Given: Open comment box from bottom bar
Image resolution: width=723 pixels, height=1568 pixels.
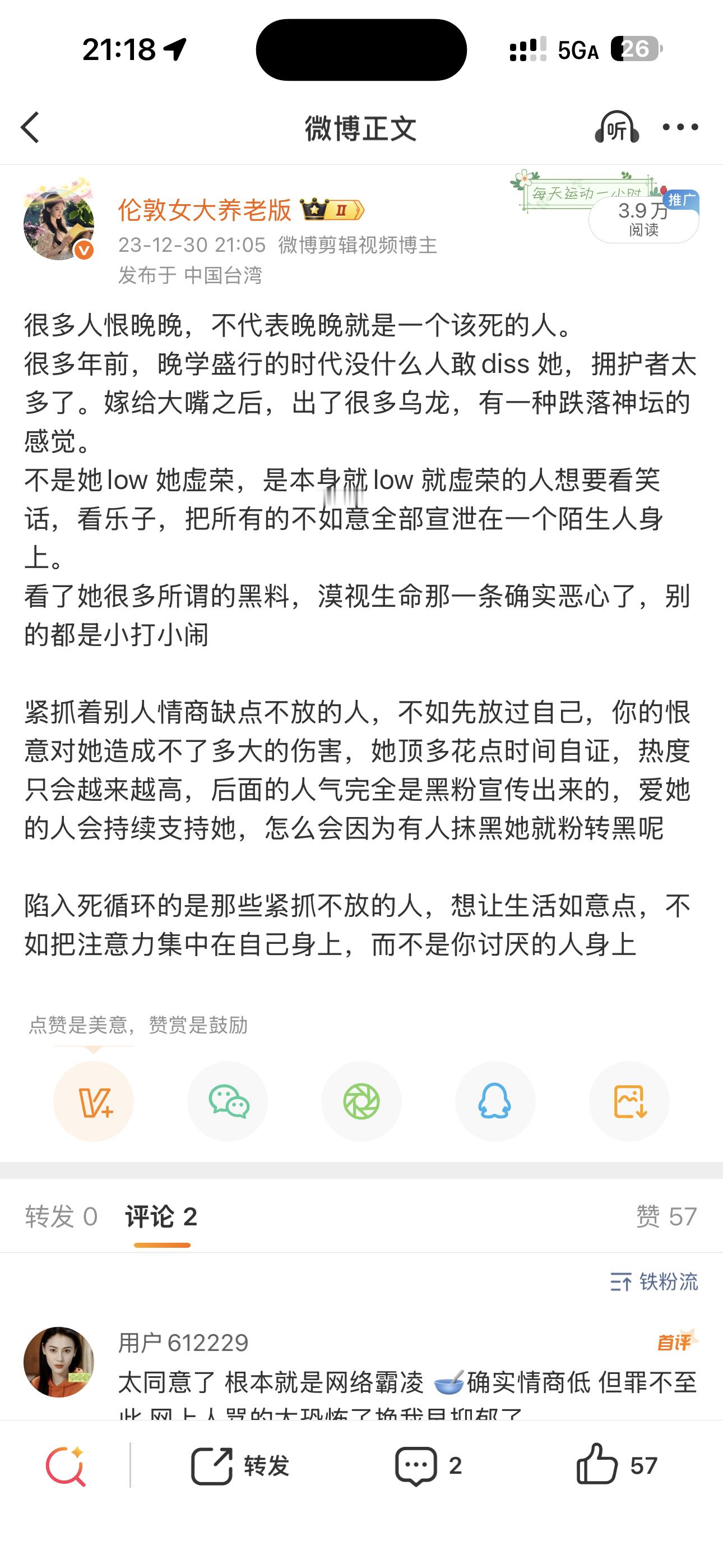Looking at the screenshot, I should tap(428, 1466).
